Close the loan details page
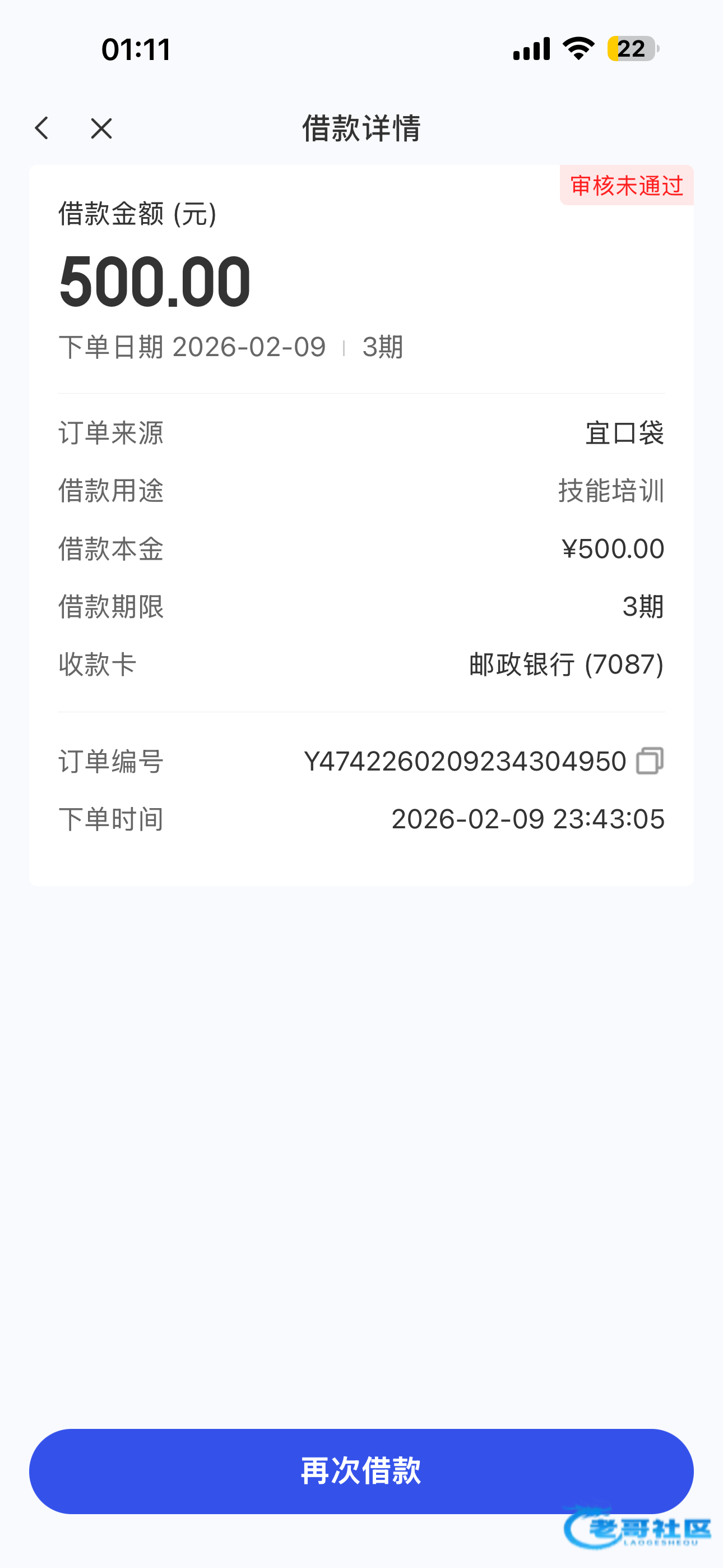The height and width of the screenshot is (1568, 723). [x=101, y=128]
